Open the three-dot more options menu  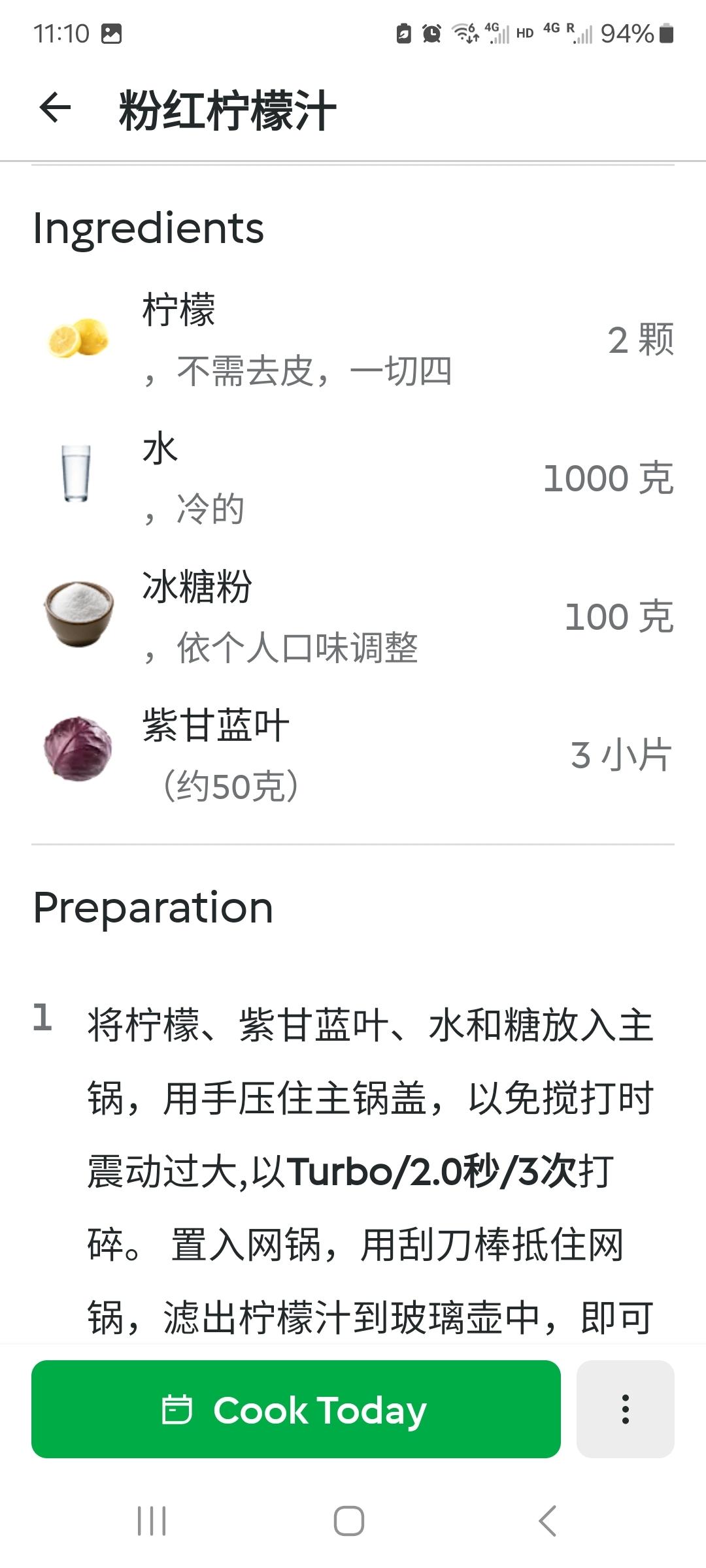coord(625,1409)
